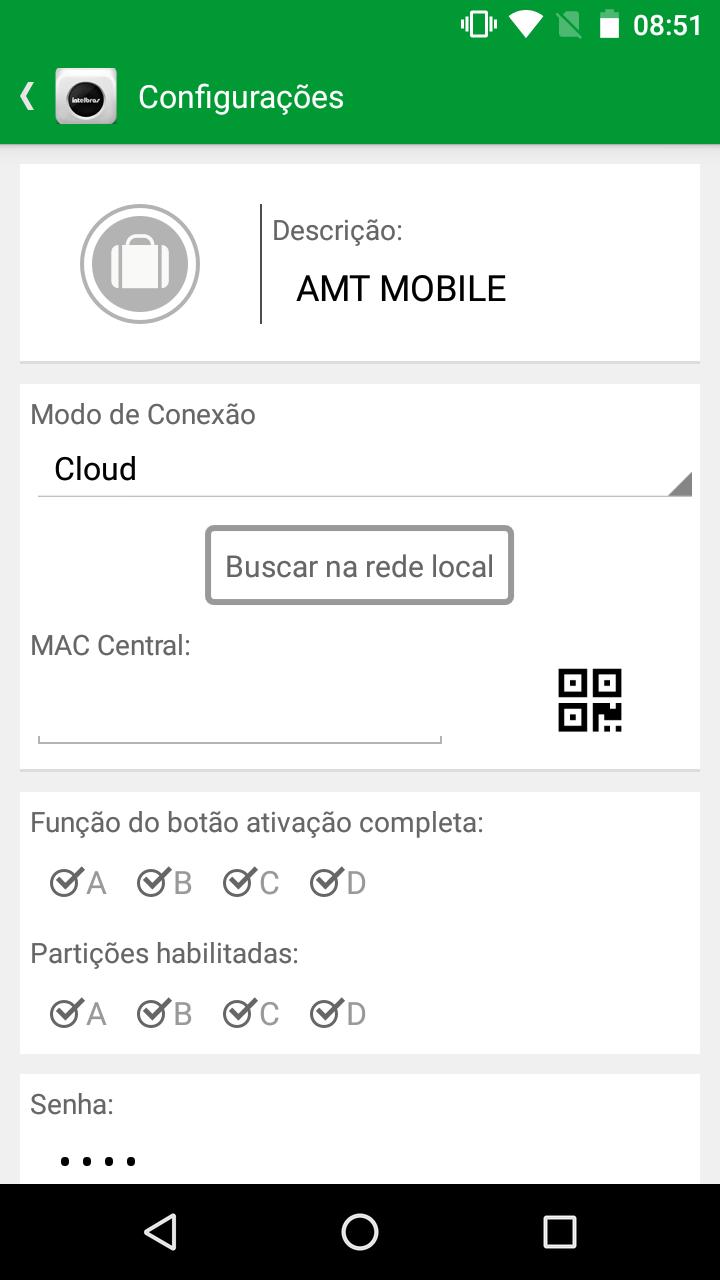The image size is (720, 1280).
Task: Go to the Android home screen
Action: coord(360,1232)
